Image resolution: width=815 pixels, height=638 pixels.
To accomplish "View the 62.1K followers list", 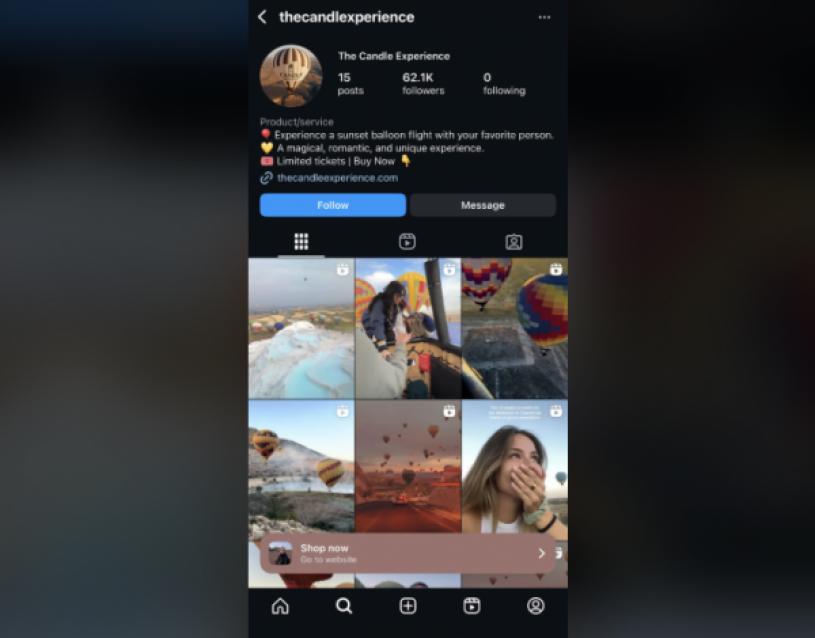I will [x=423, y=83].
